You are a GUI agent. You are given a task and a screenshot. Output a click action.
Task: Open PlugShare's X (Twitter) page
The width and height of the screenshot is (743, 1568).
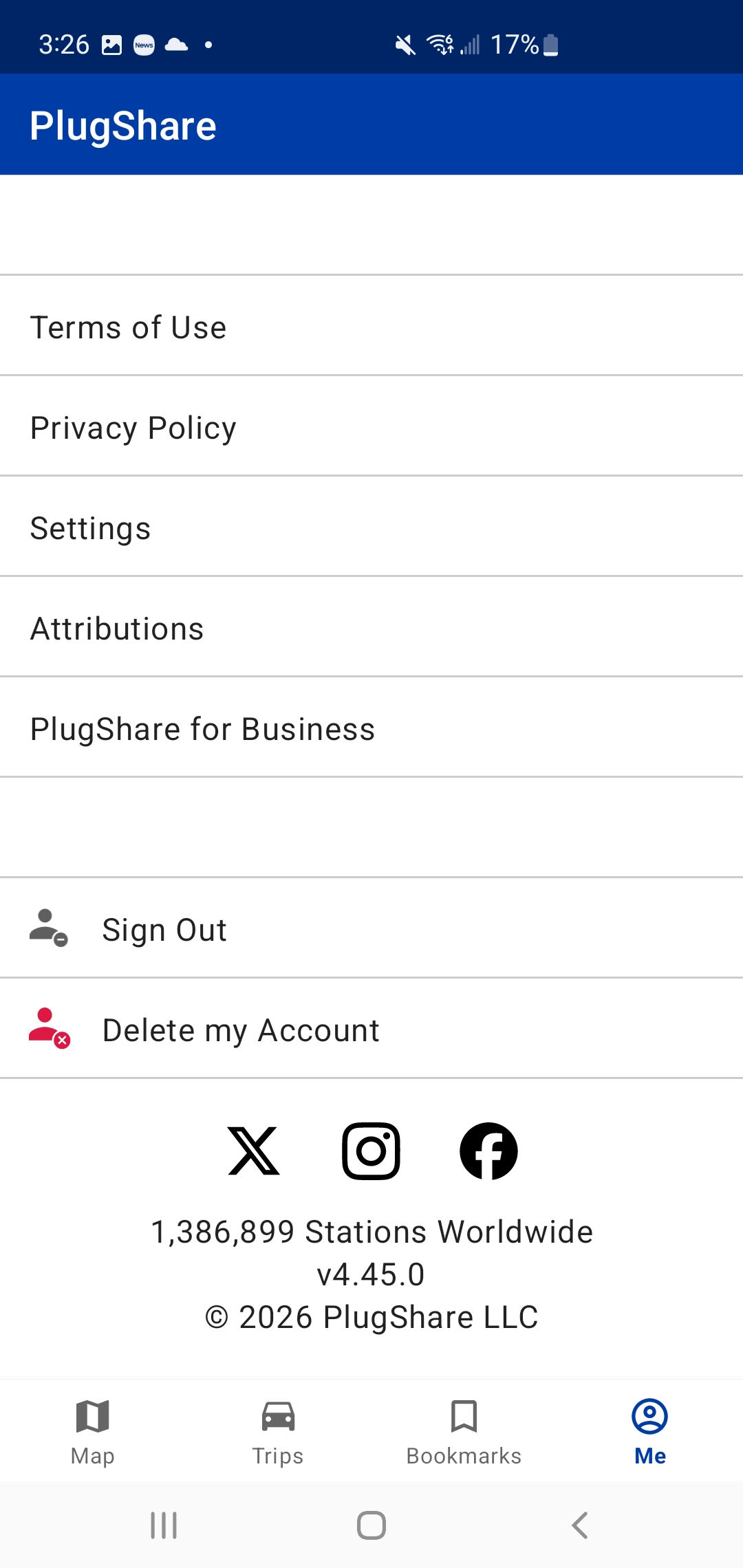pyautogui.click(x=254, y=1151)
